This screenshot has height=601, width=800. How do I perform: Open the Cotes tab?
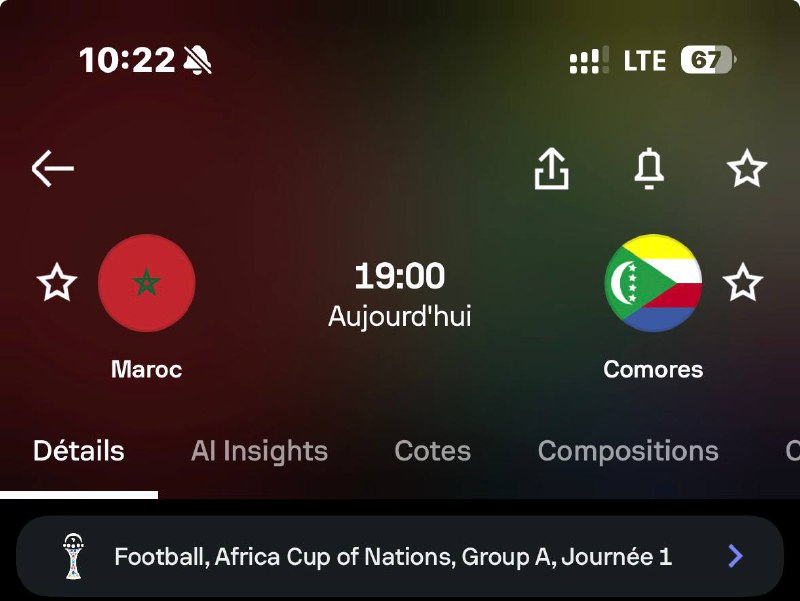[432, 451]
